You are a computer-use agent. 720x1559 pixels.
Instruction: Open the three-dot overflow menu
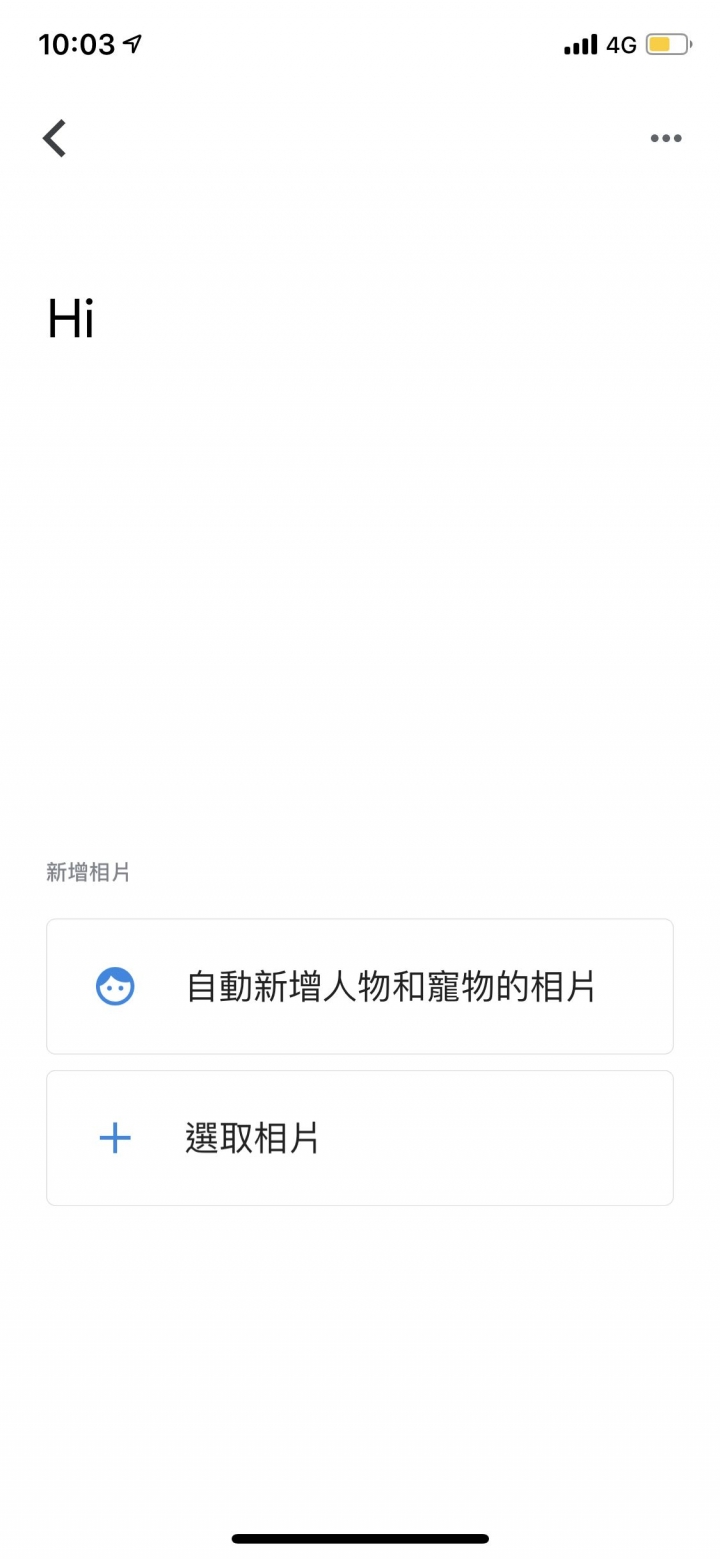click(x=666, y=138)
